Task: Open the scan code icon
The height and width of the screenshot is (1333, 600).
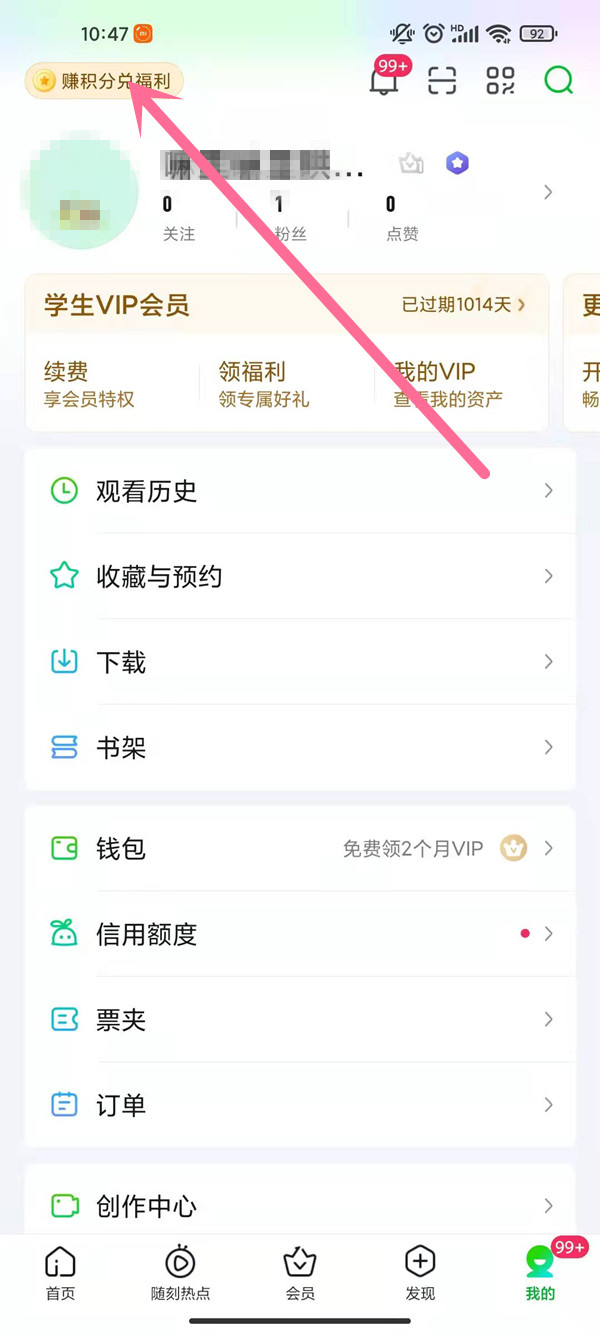Action: point(442,81)
